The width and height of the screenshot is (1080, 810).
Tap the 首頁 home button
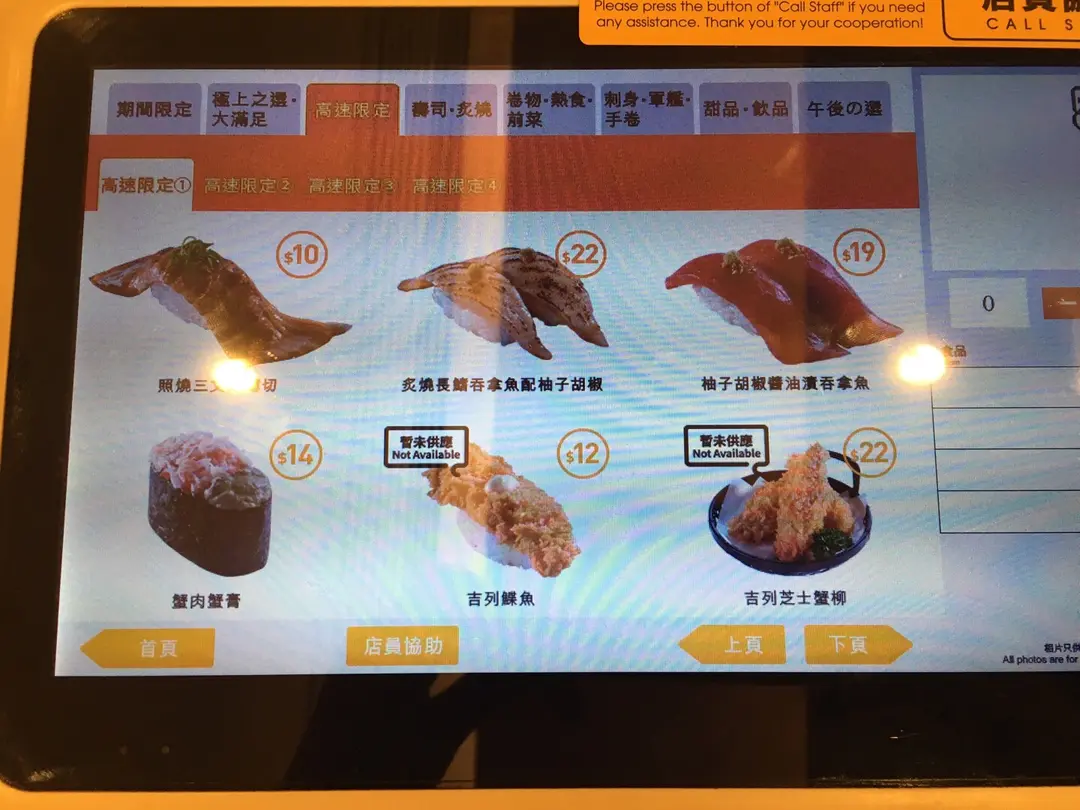click(x=149, y=648)
